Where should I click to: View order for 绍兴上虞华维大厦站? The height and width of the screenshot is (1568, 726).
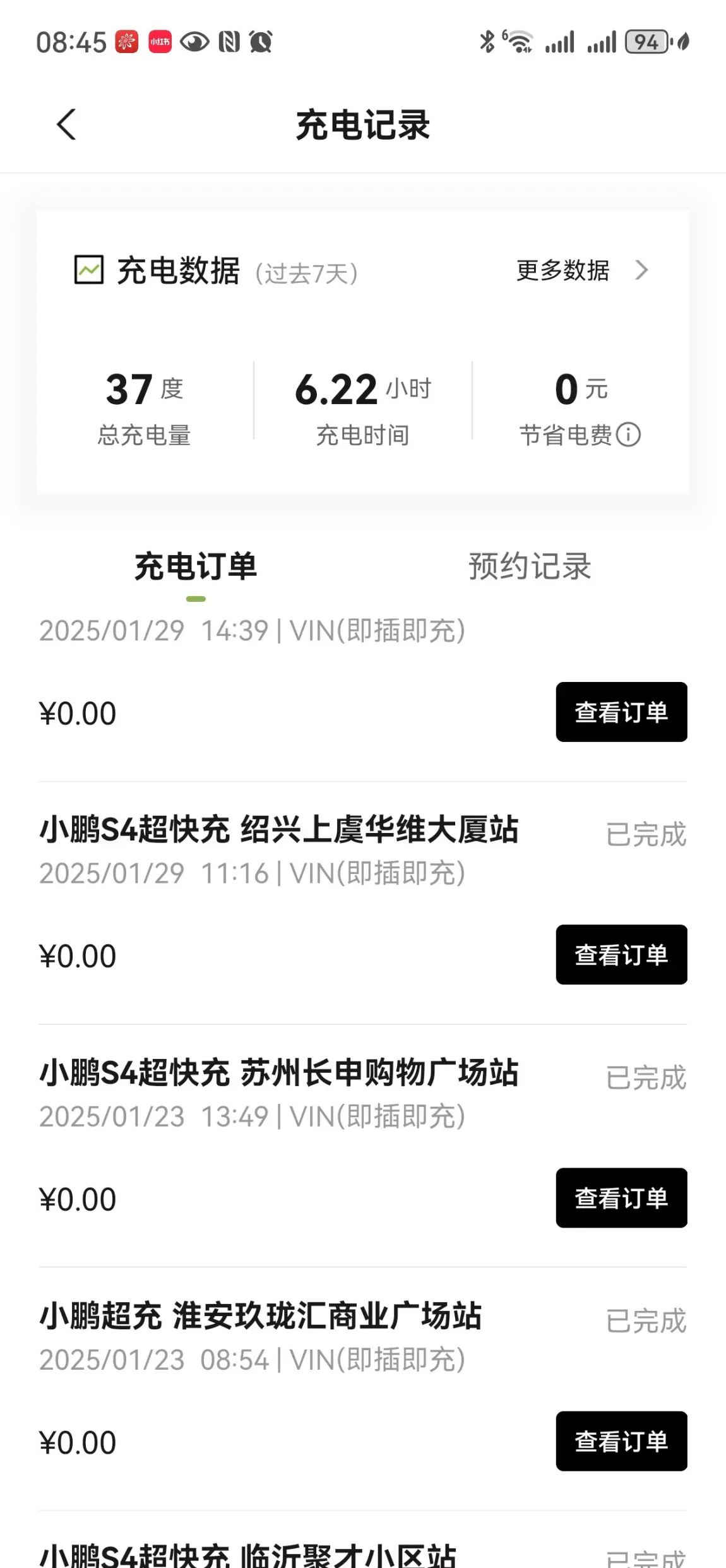tap(621, 954)
